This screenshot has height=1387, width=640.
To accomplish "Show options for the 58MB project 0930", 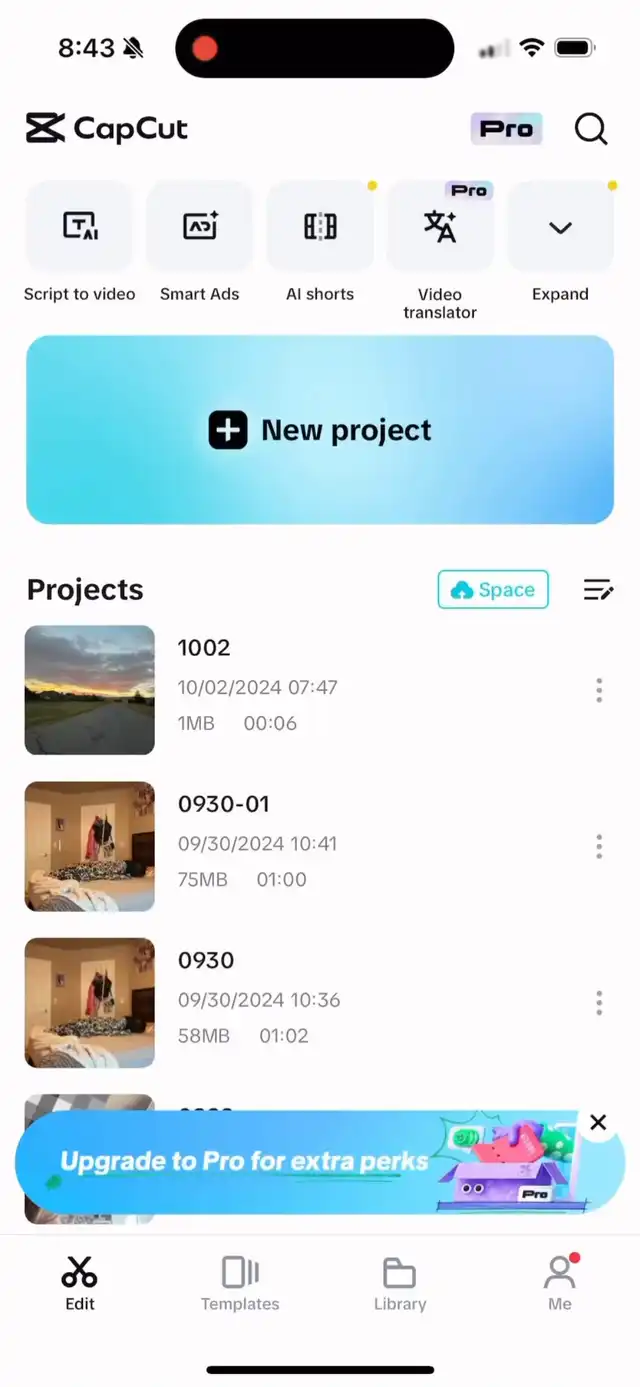I will (599, 1002).
